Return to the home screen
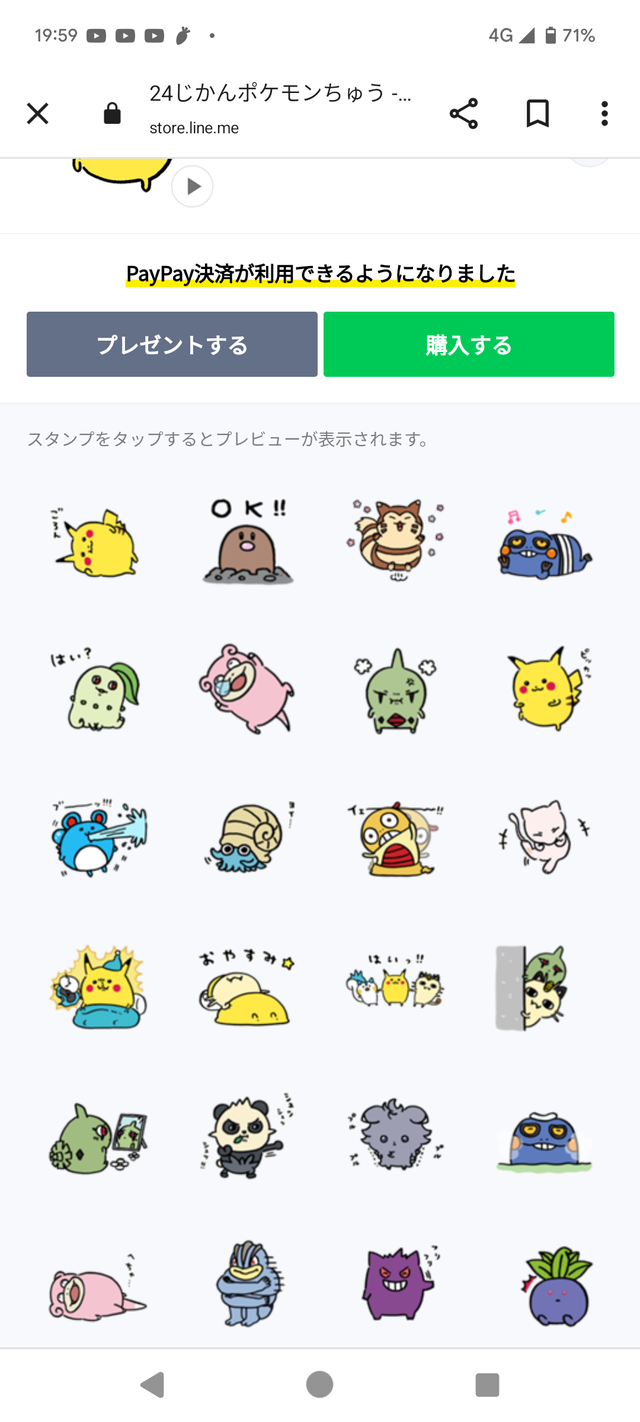Viewport: 640px width, 1422px height. [x=320, y=1384]
